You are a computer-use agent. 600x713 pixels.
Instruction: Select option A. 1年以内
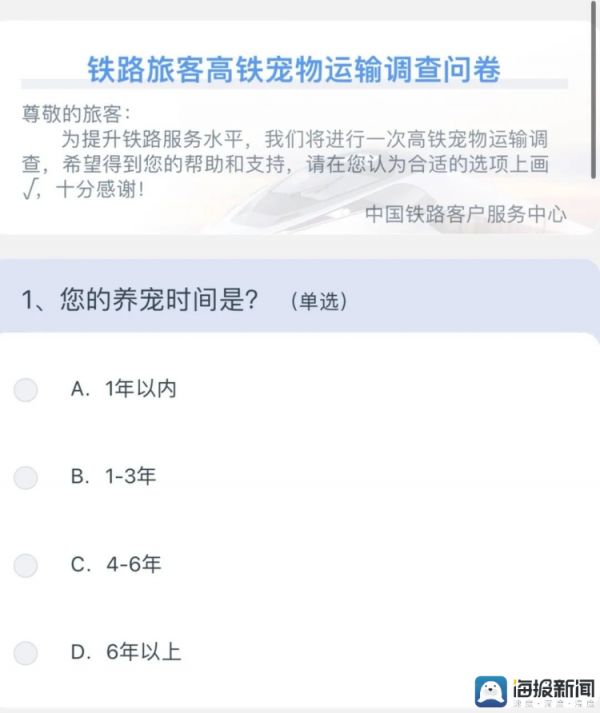(26, 390)
